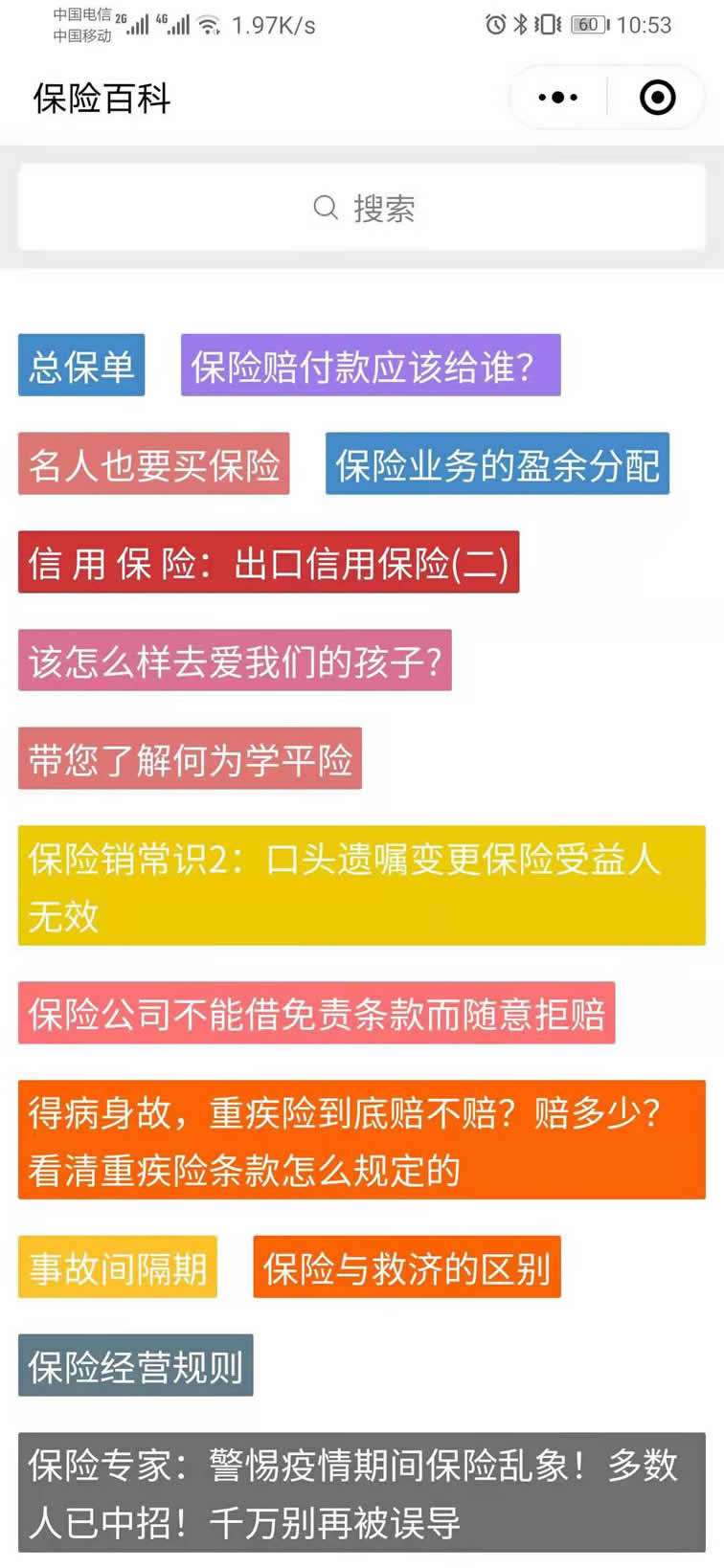The image size is (724, 1568).
Task: Open the mini program three-dot menu
Action: click(x=558, y=98)
